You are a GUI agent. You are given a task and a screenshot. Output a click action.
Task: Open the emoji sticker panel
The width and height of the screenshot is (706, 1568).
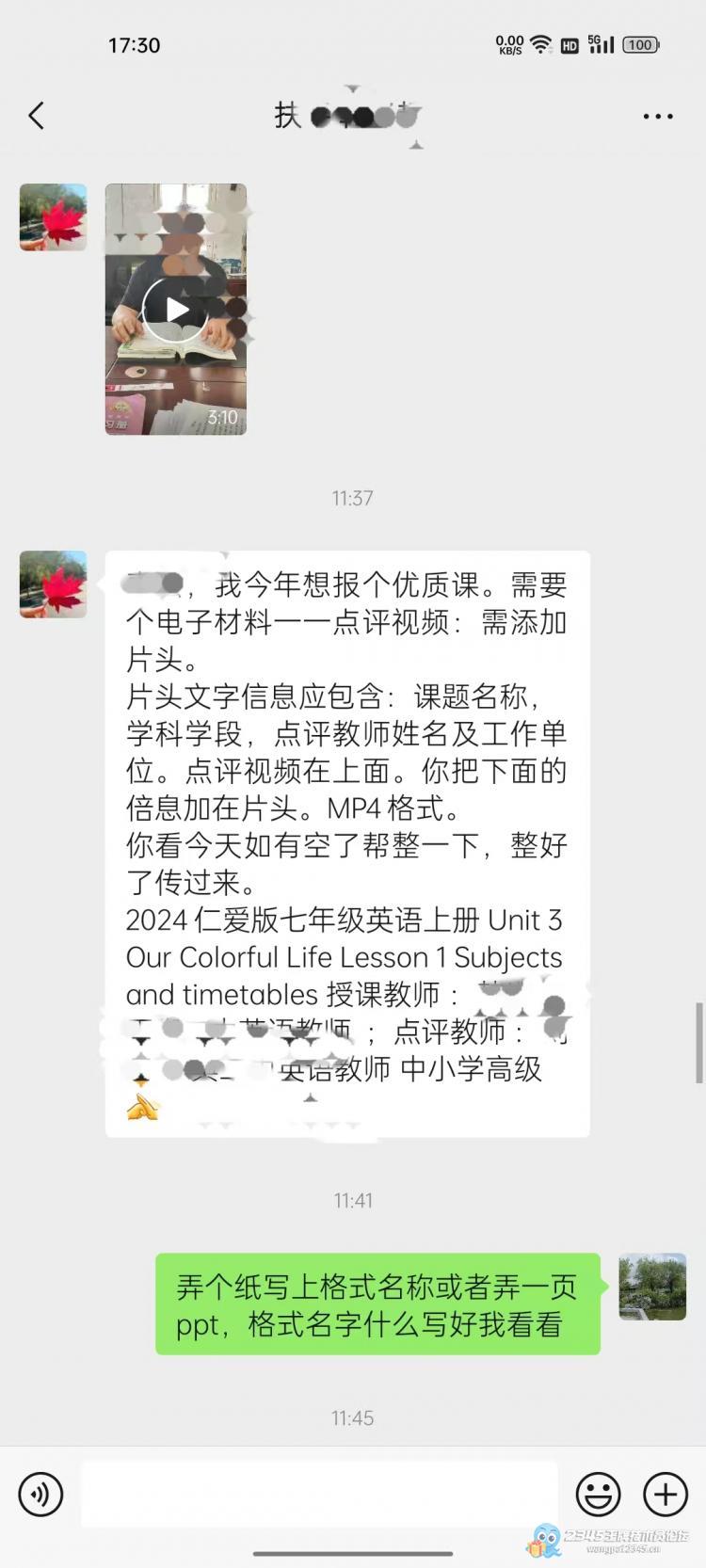click(x=598, y=1495)
